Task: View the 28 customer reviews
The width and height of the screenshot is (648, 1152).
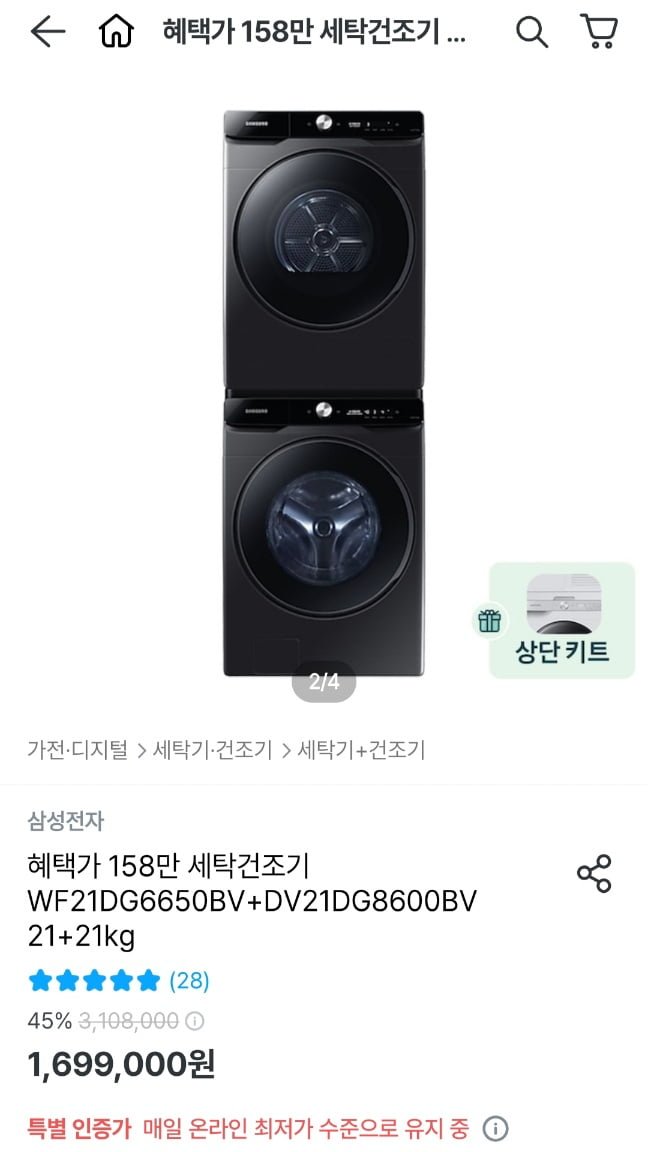Action: 189,981
